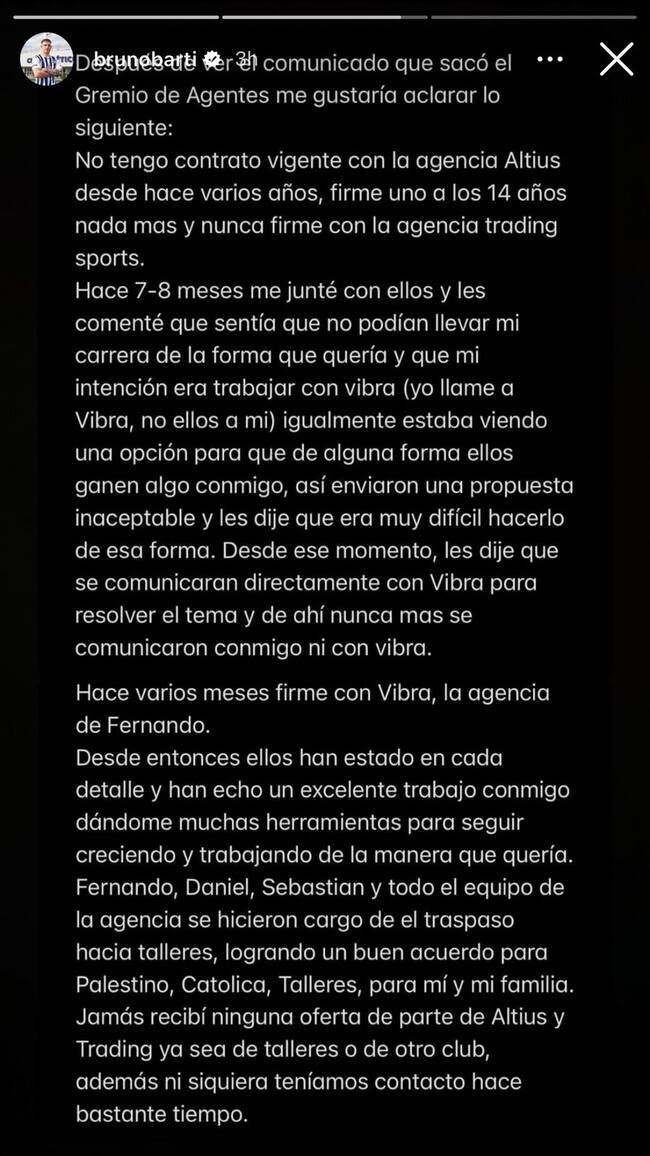Open the story options menu
This screenshot has width=650, height=1156.
point(550,59)
